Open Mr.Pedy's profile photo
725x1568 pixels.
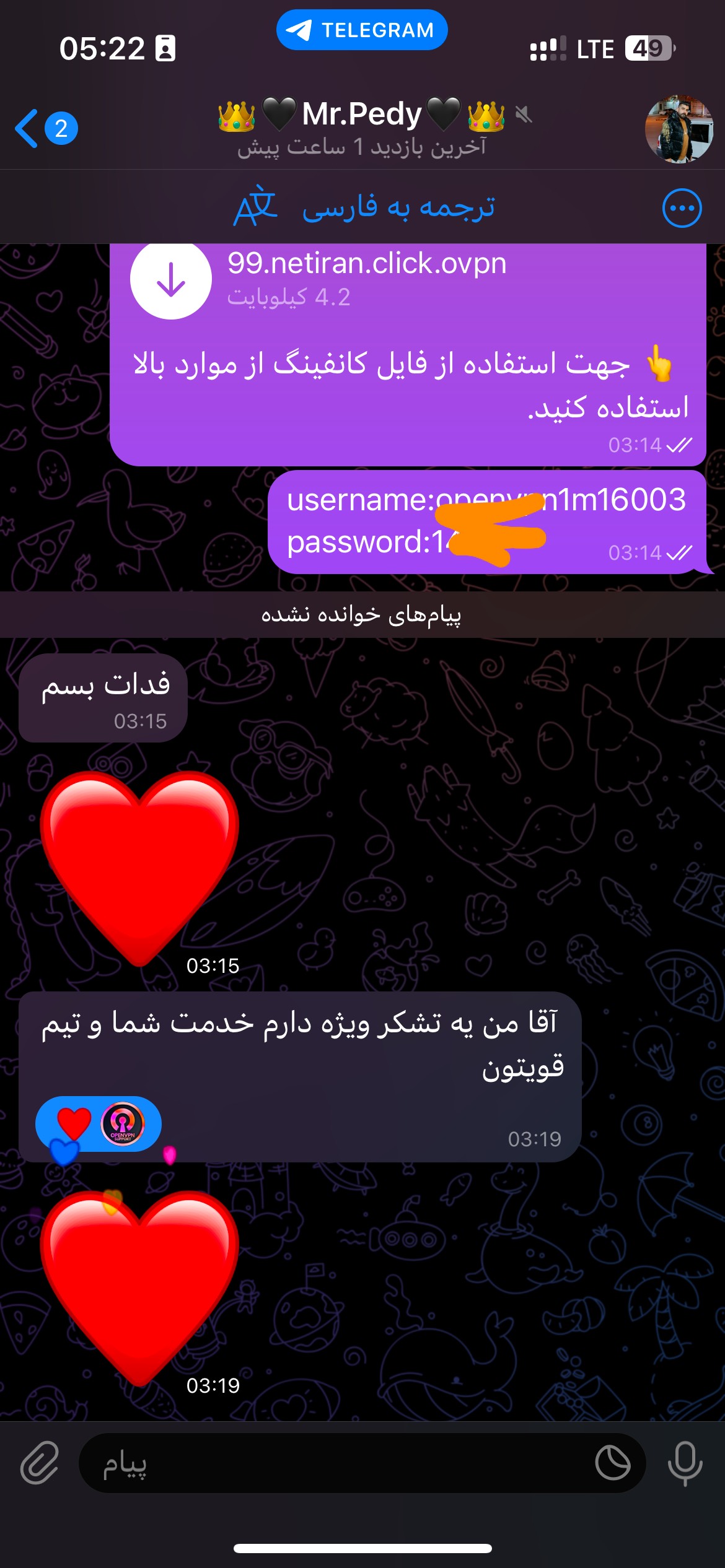(x=679, y=129)
